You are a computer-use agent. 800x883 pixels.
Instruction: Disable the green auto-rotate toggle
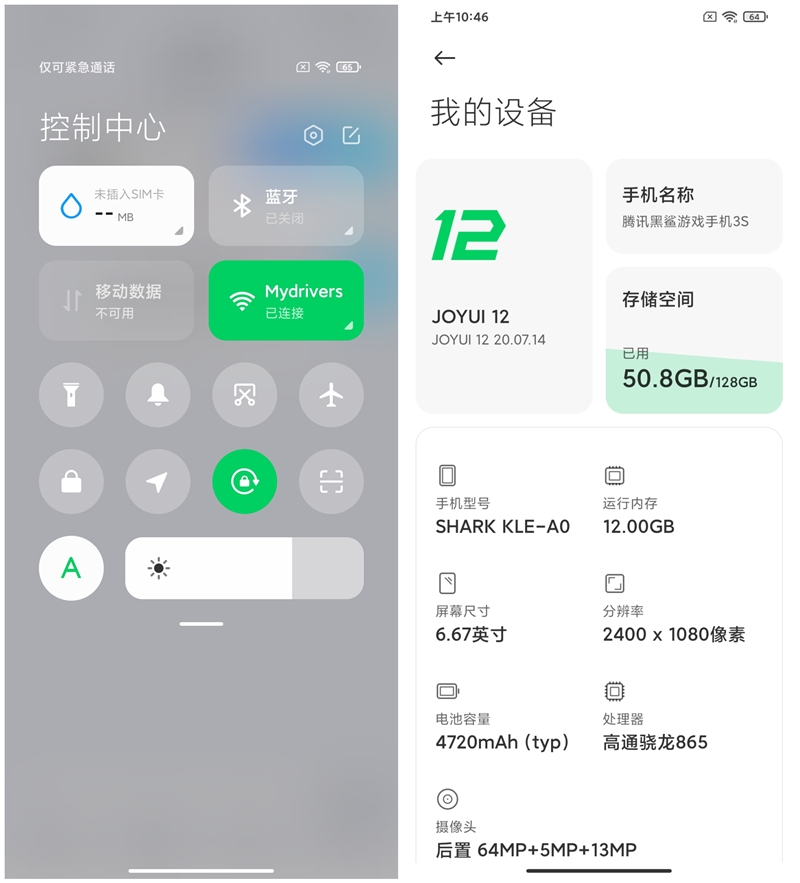coord(245,482)
